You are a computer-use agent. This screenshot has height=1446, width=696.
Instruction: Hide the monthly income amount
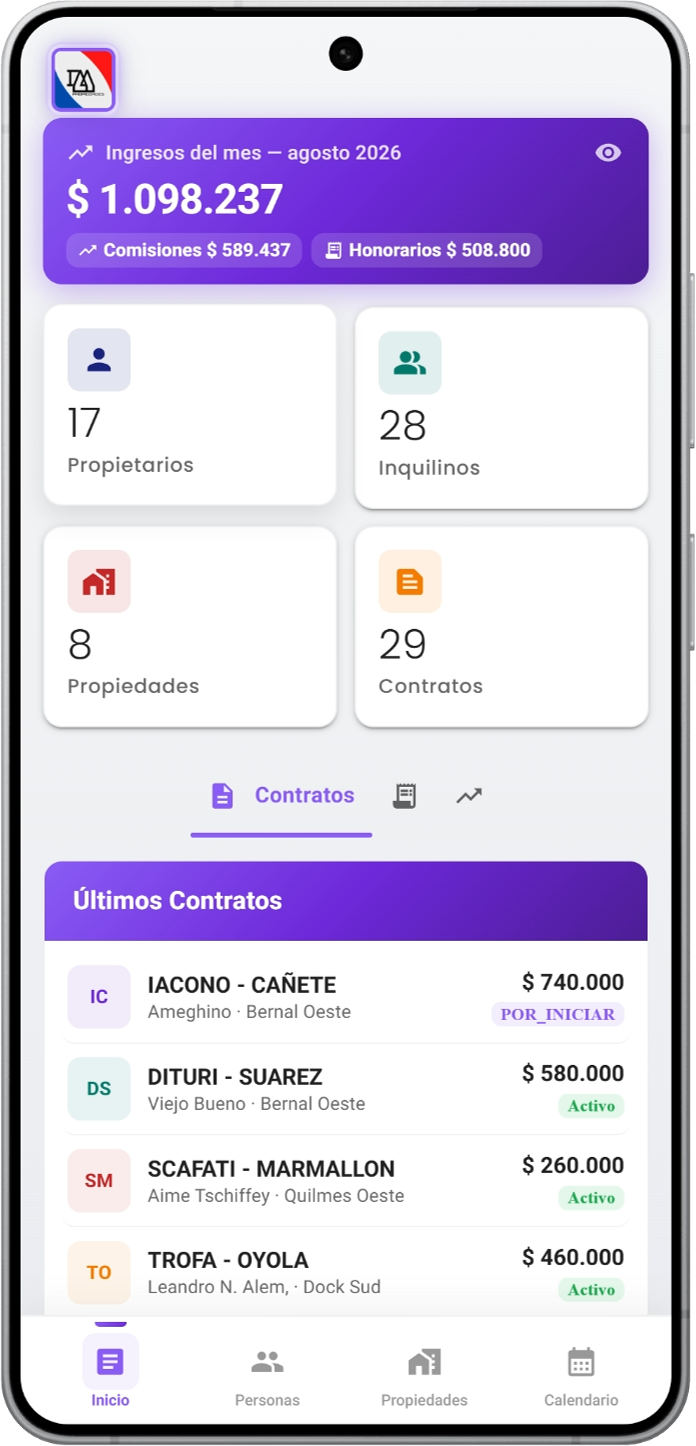click(x=608, y=153)
